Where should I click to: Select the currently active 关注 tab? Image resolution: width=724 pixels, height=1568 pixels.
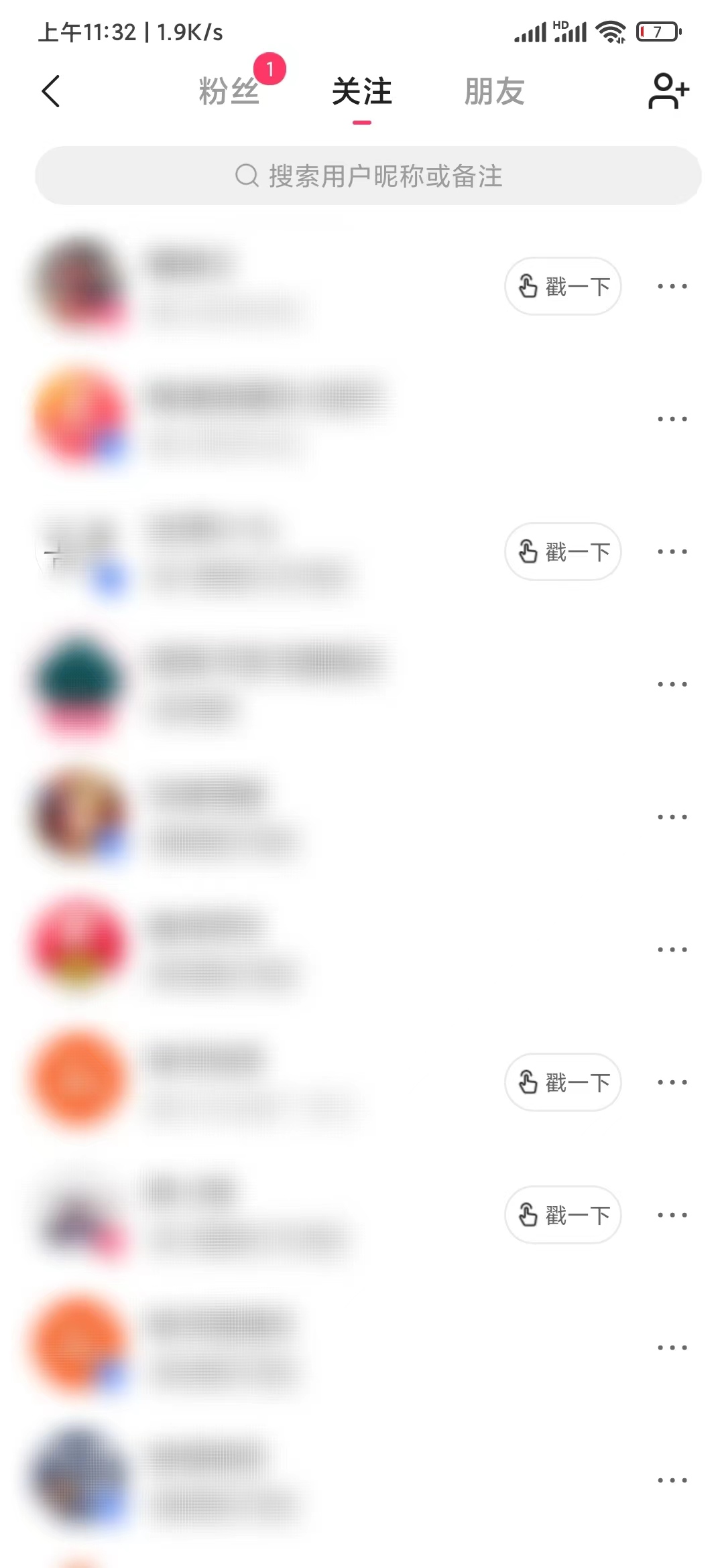pos(361,92)
